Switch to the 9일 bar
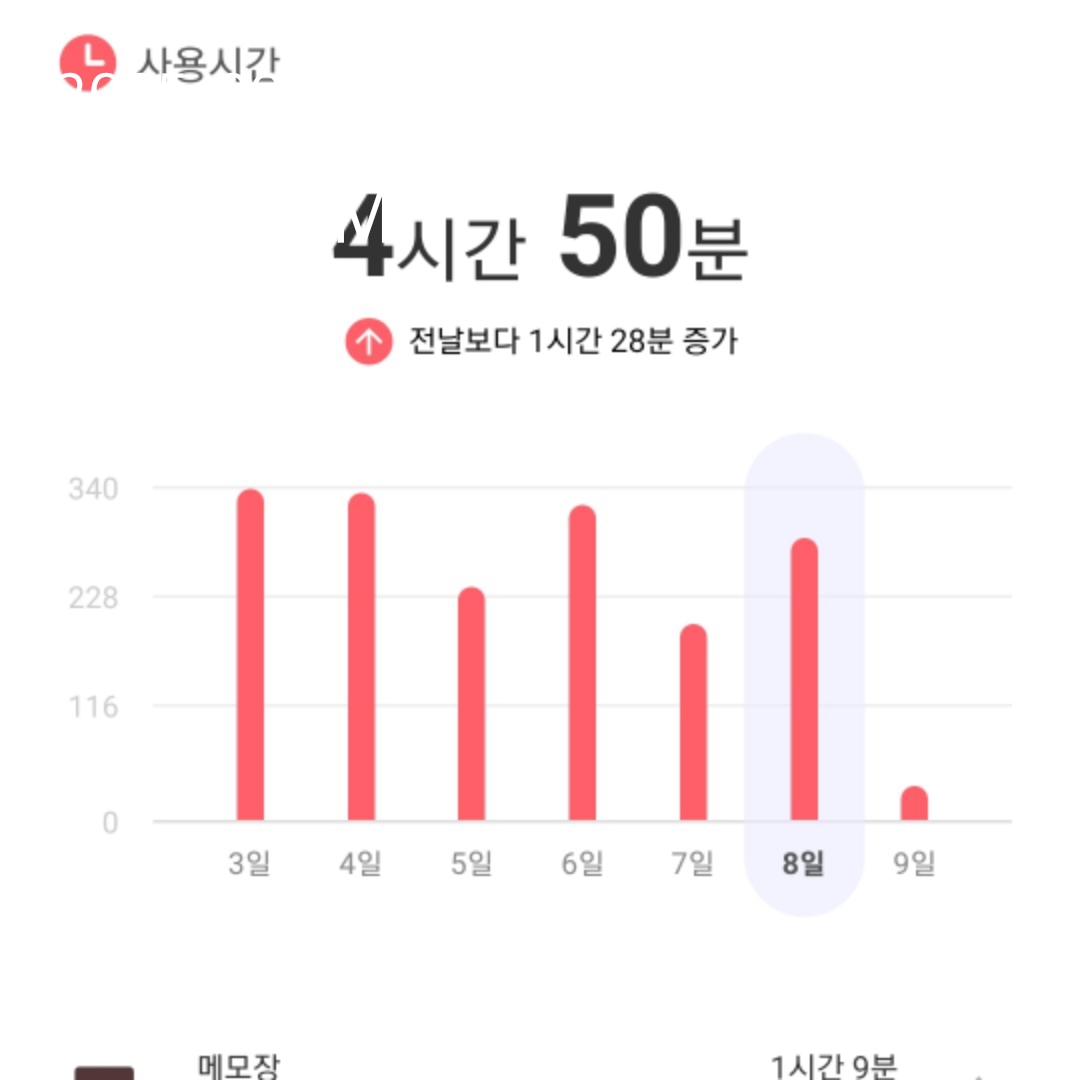Viewport: 1080px width, 1080px height. pyautogui.click(x=914, y=805)
